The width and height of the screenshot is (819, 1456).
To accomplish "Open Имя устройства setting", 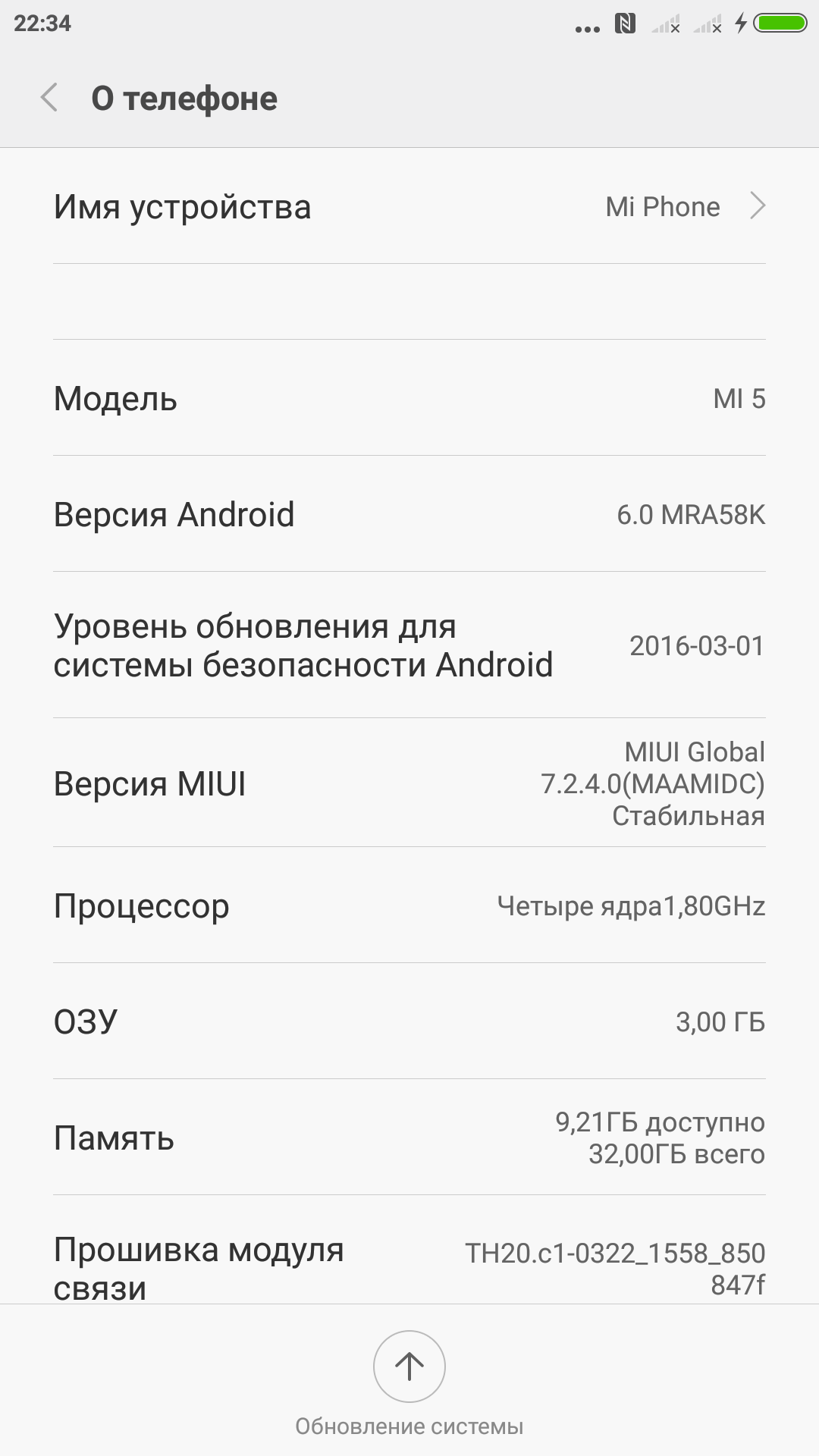I will 409,206.
